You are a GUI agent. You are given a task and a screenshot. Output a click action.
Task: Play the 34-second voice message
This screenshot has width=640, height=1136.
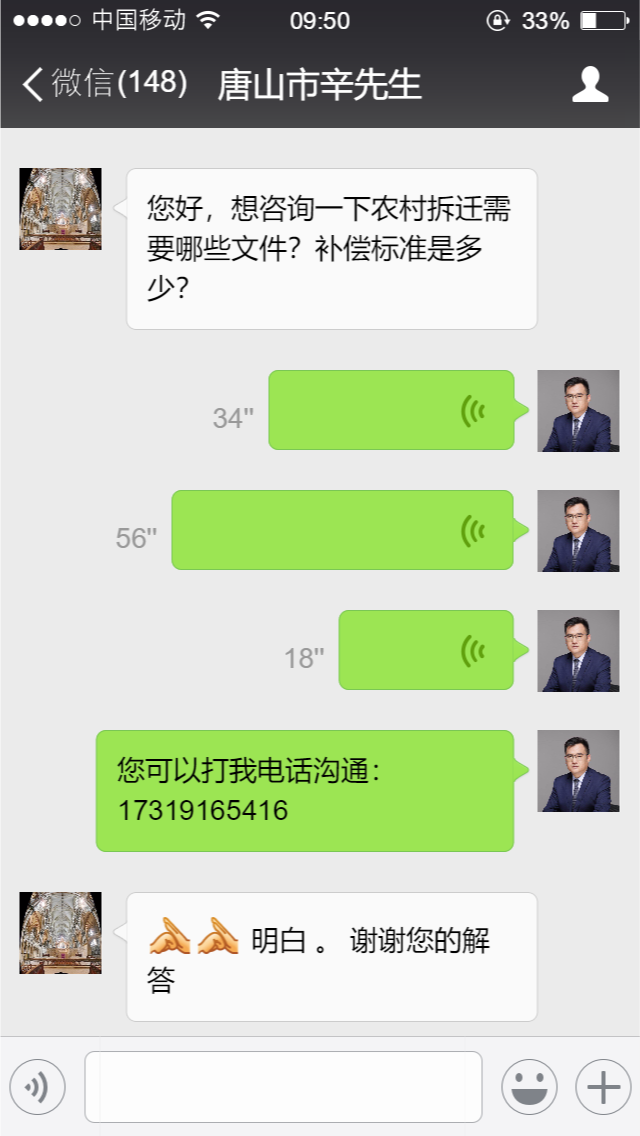pyautogui.click(x=391, y=410)
